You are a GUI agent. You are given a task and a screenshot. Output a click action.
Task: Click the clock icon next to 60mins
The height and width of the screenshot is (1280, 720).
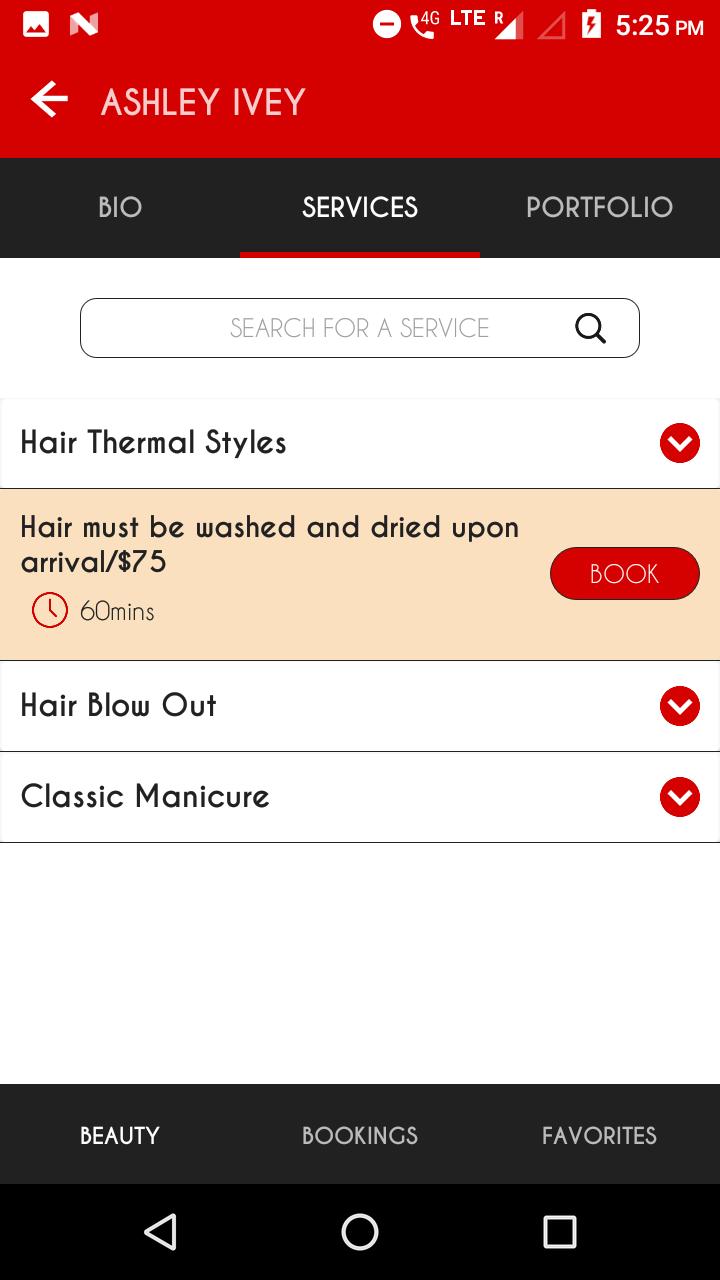[50, 610]
